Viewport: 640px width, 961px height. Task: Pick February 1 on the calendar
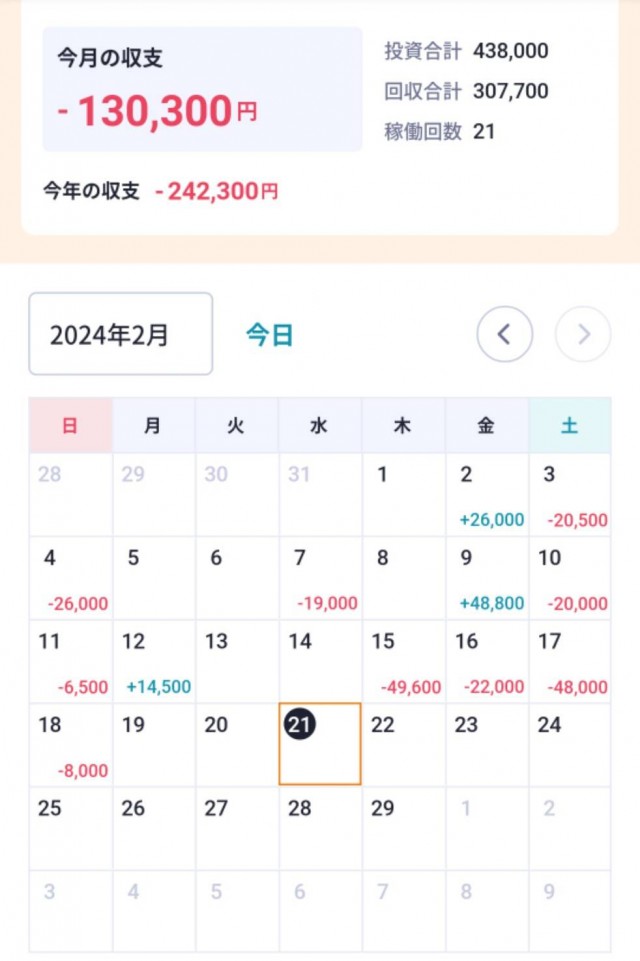[x=403, y=495]
